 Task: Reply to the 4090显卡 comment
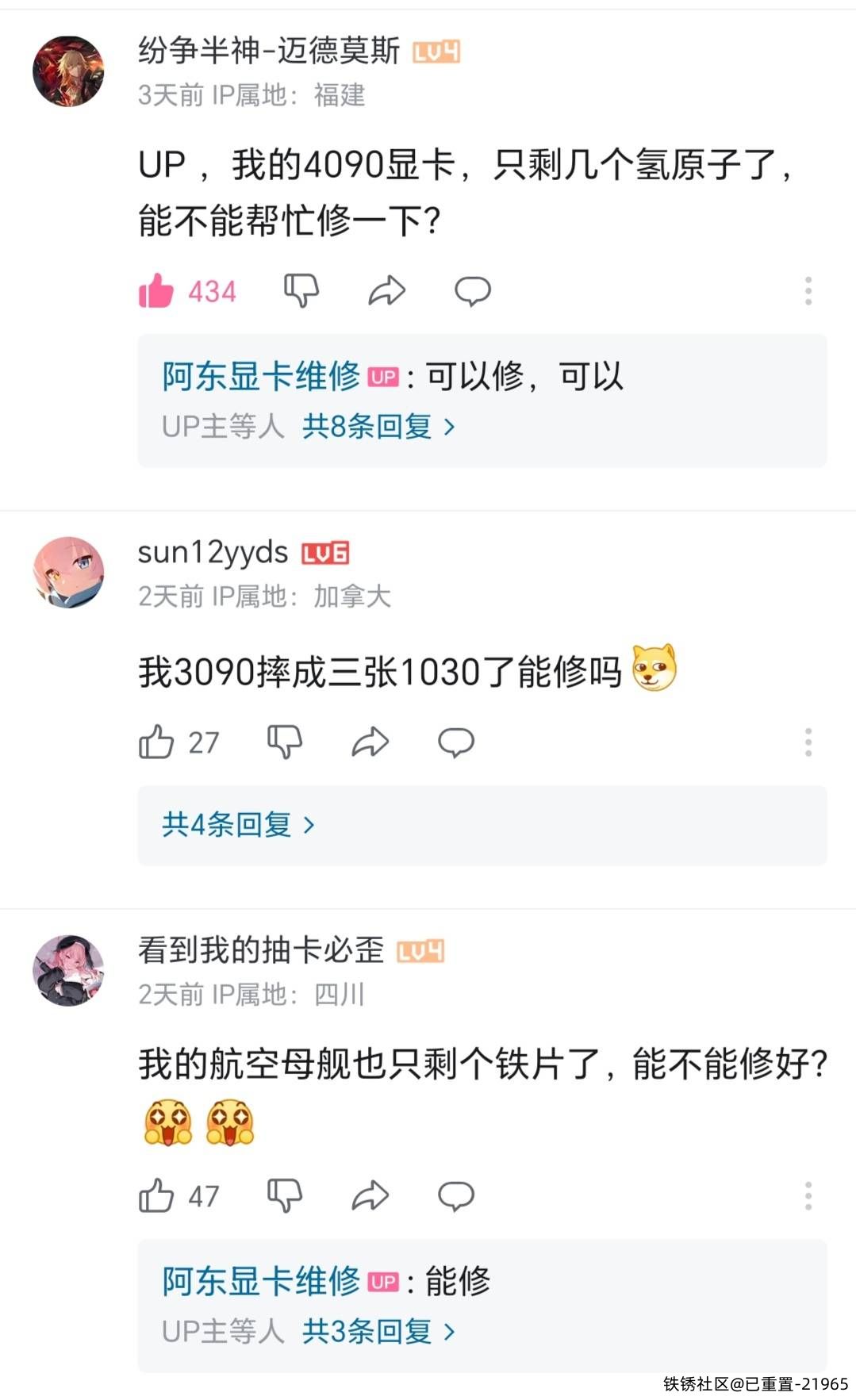tap(472, 291)
